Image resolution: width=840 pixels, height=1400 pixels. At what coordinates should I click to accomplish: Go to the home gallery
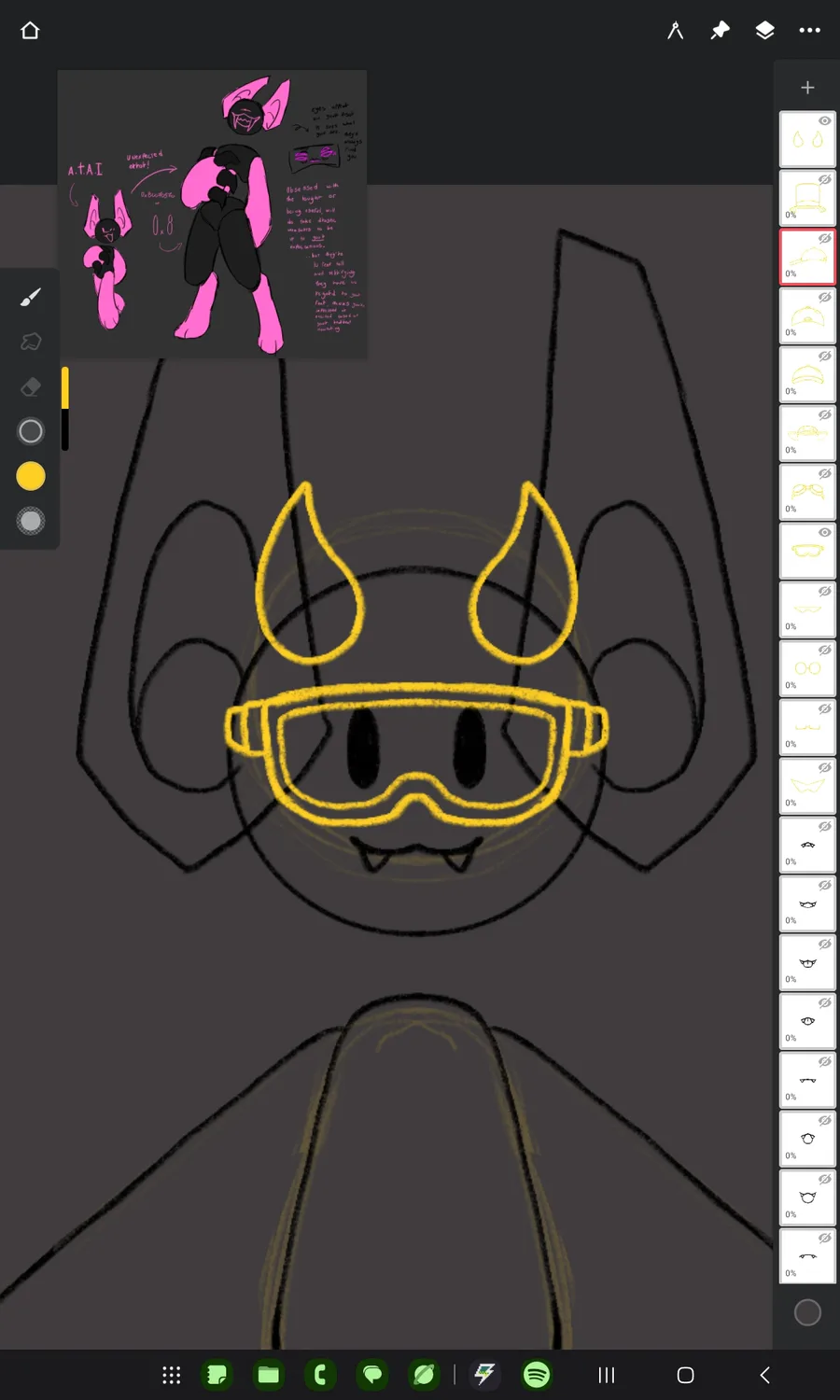pyautogui.click(x=30, y=31)
